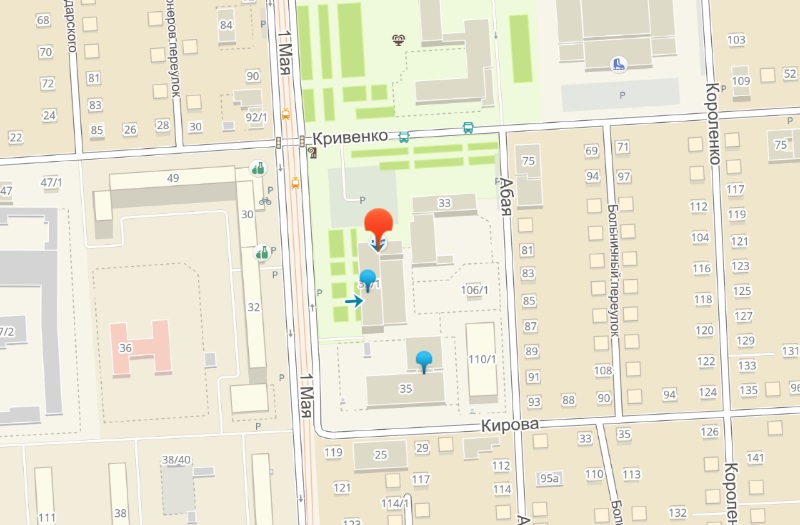Tap the red location pin marker

(x=378, y=226)
